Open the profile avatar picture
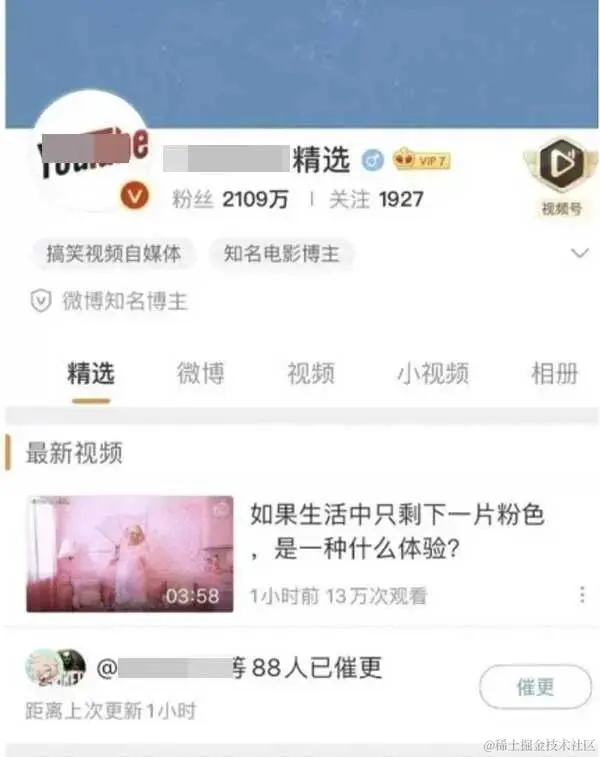 point(92,154)
